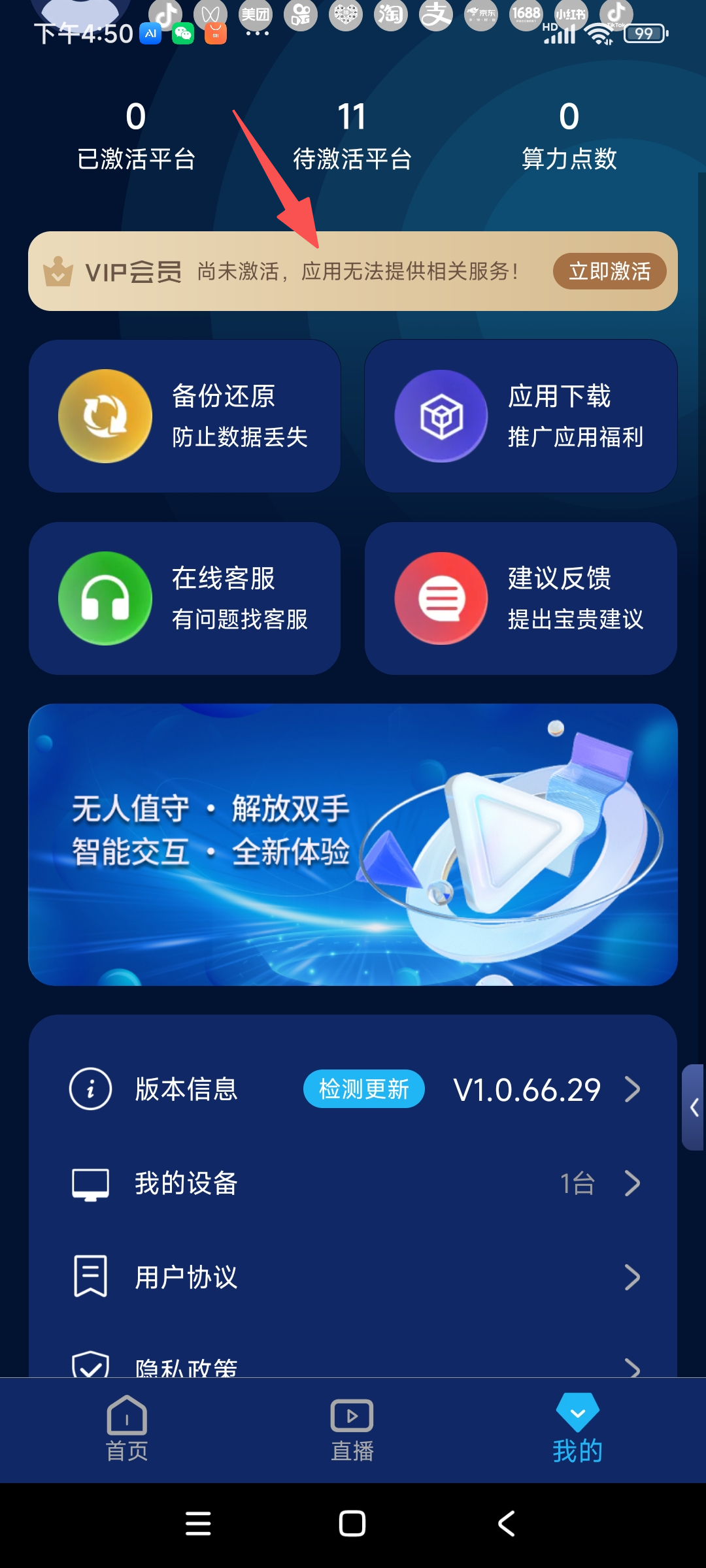Check for updates with 检测更新
Screen dimensions: 706x1568
(x=363, y=1089)
